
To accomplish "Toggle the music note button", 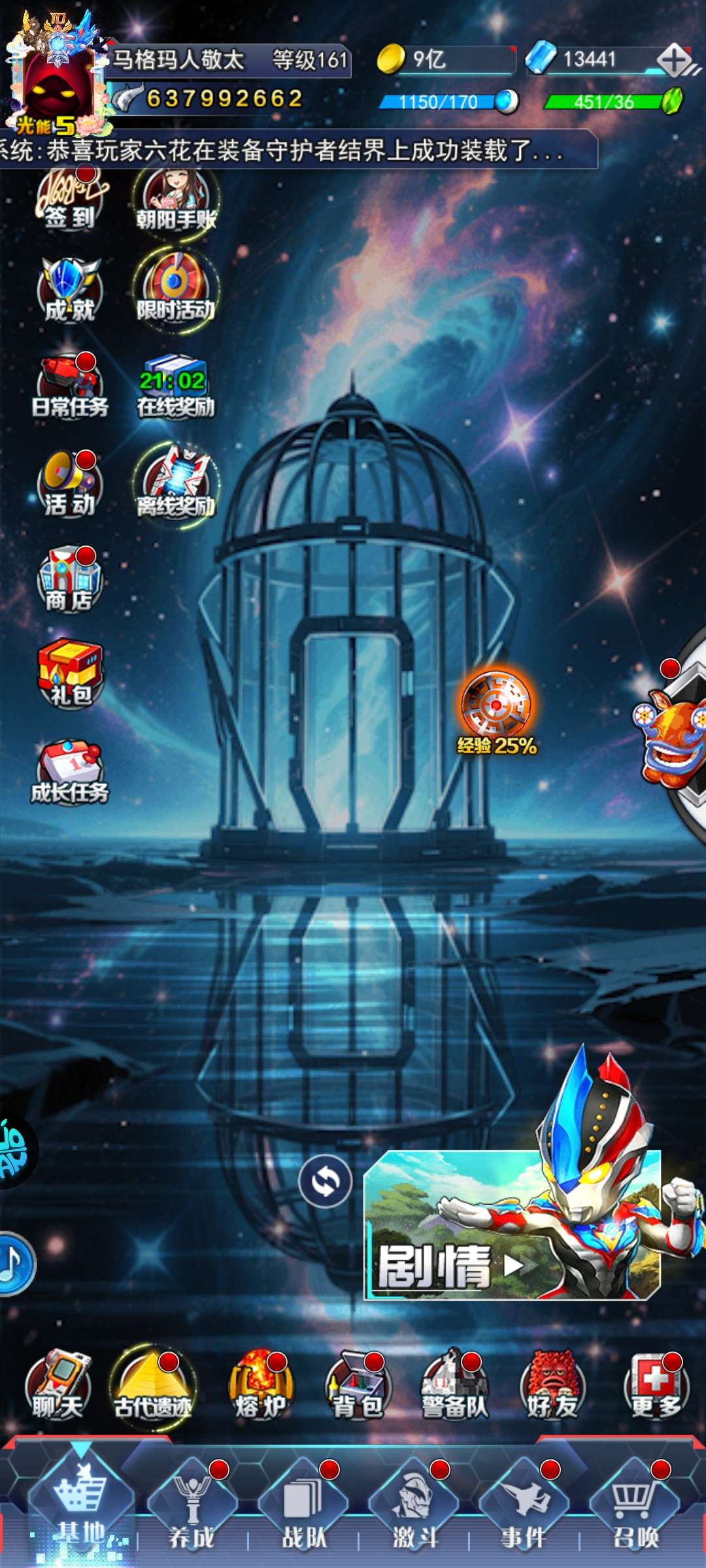I will [13, 1264].
